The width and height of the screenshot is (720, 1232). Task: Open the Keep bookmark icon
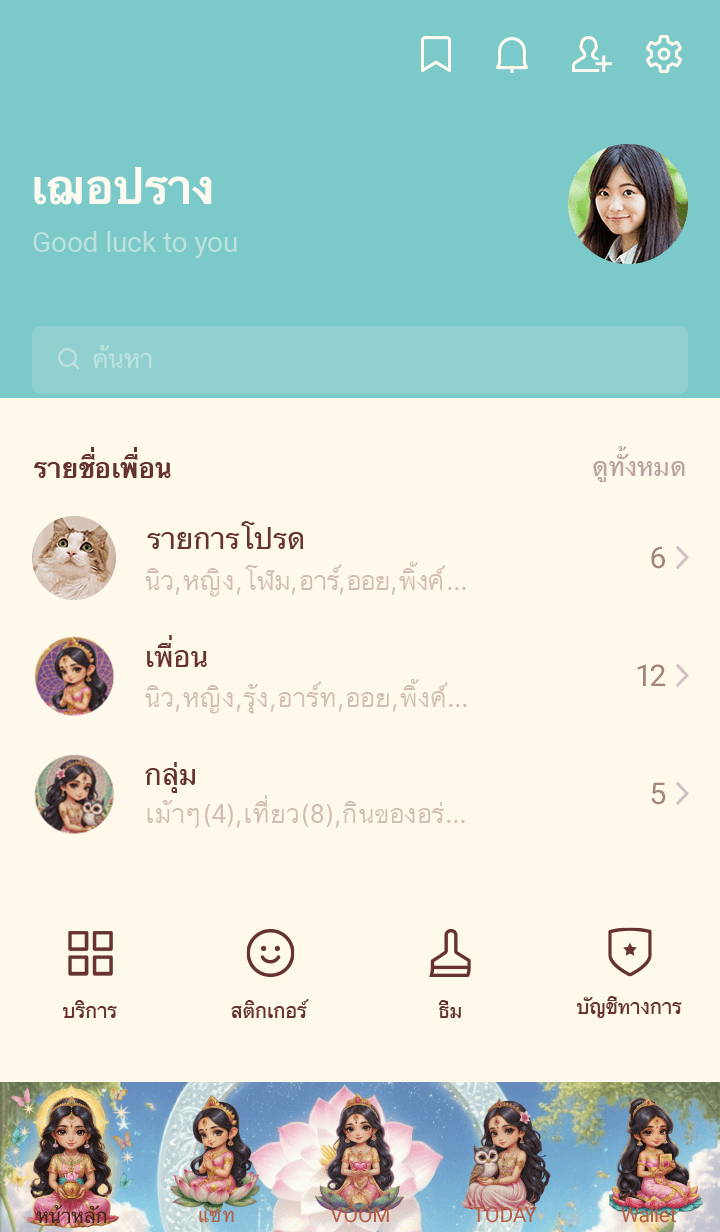click(435, 55)
